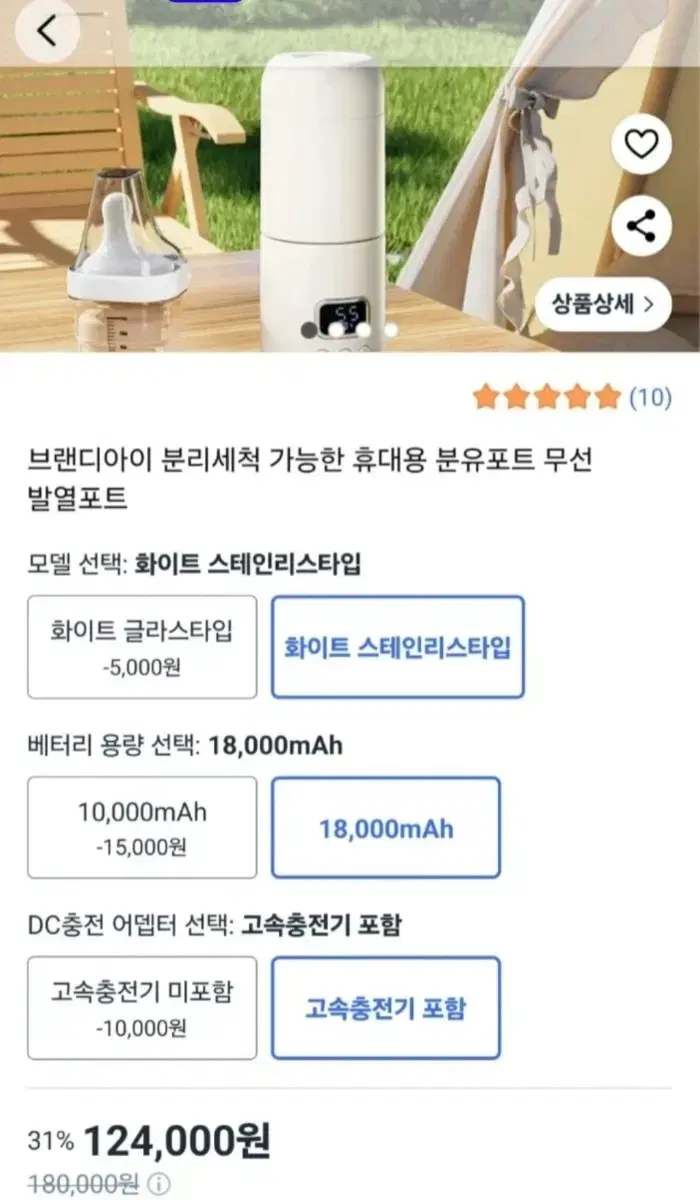Open the reviews from the star rating

572,398
